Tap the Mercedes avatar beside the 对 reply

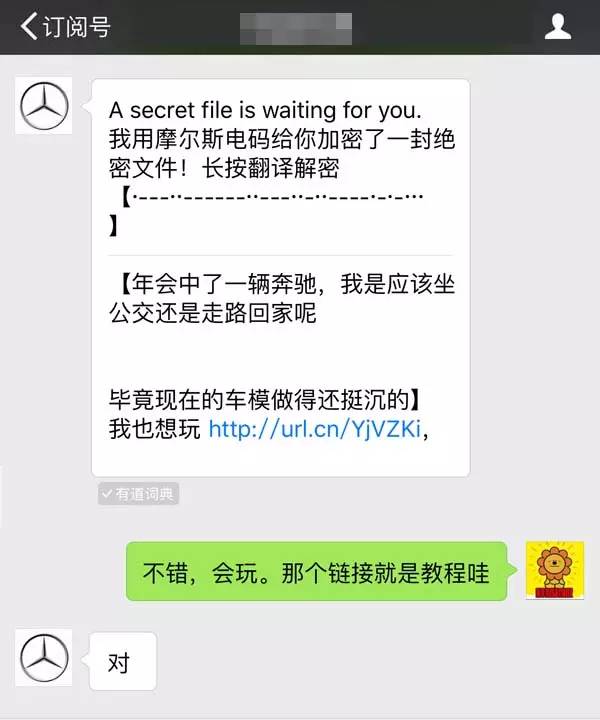coord(44,659)
